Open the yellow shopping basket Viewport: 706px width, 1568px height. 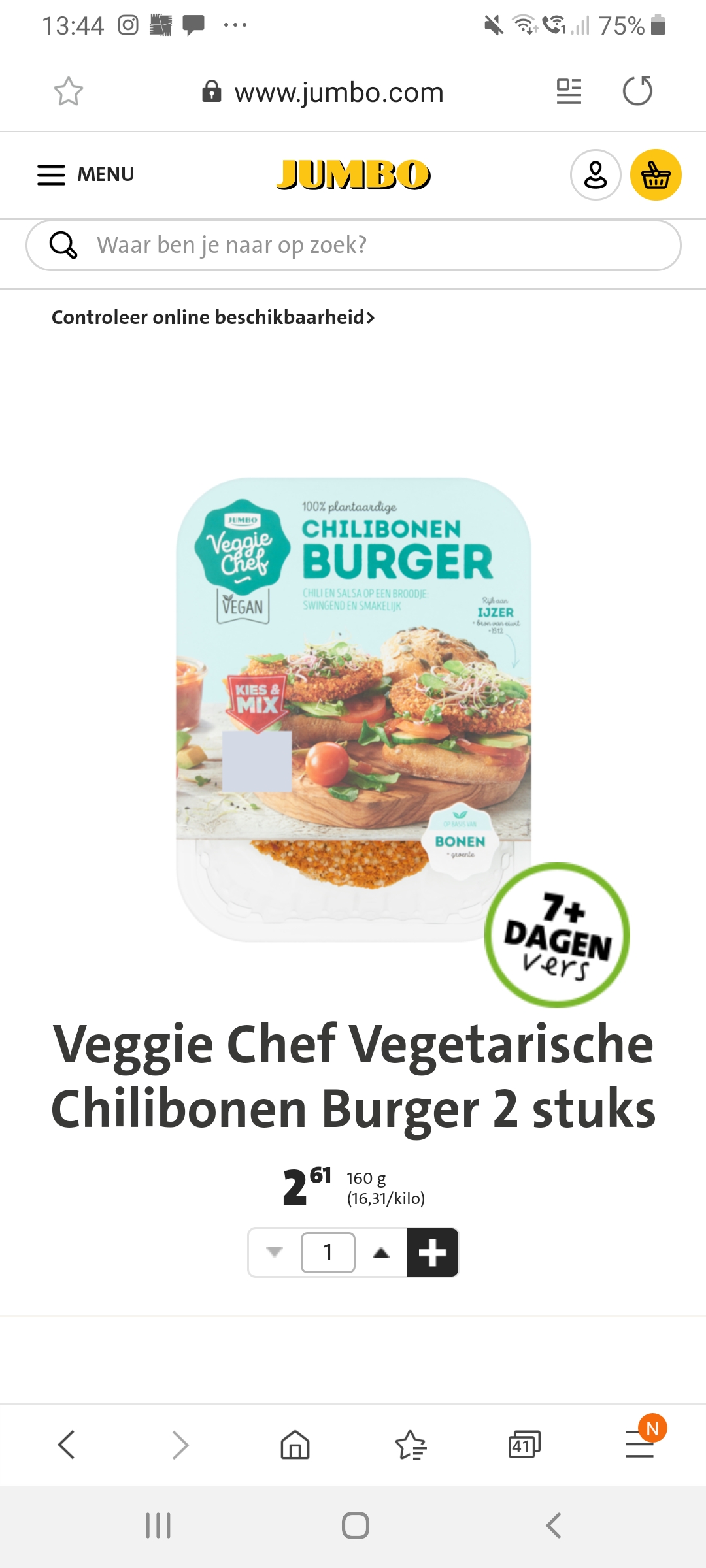coord(656,174)
